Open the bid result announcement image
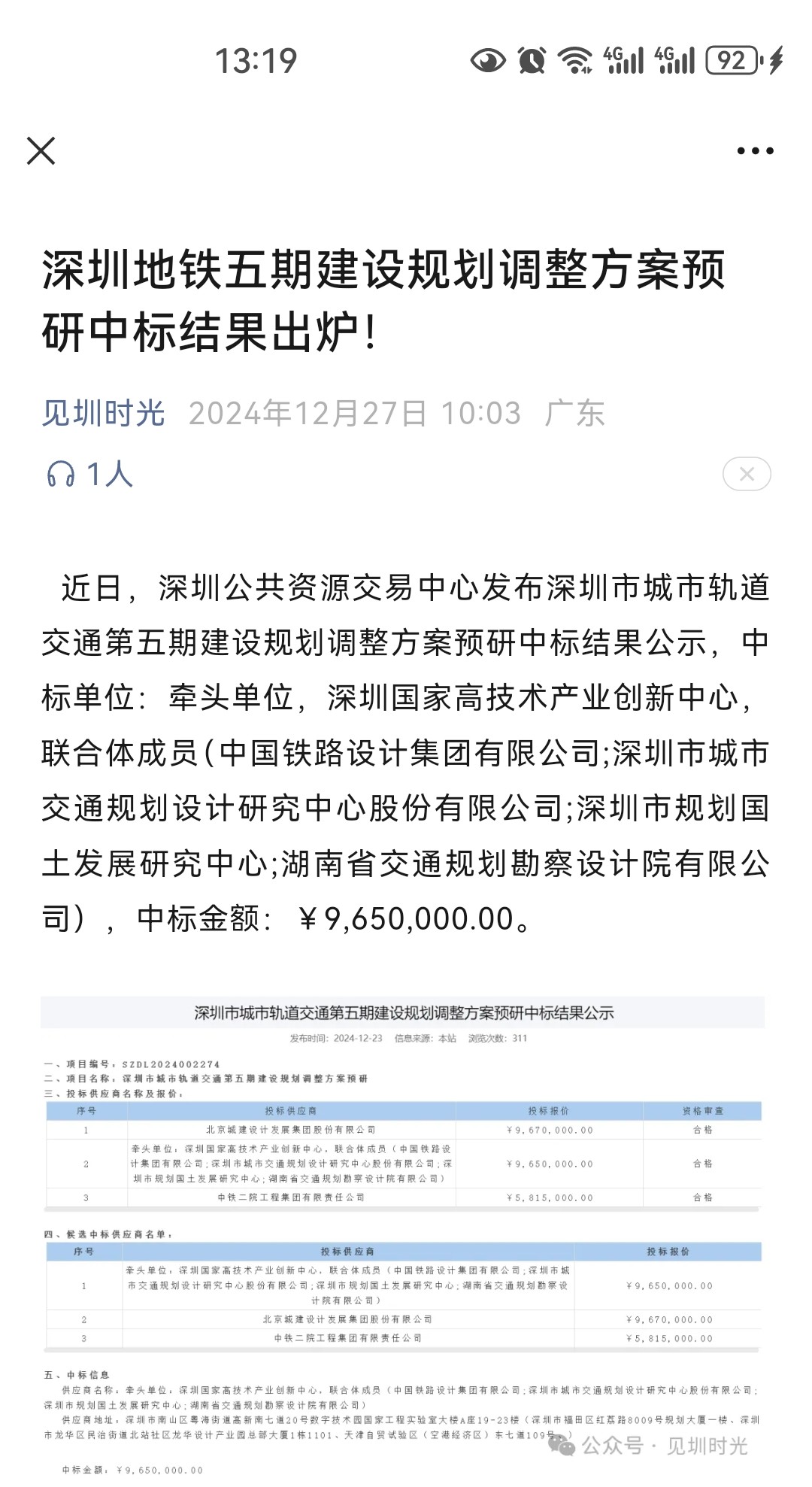 (403, 1234)
